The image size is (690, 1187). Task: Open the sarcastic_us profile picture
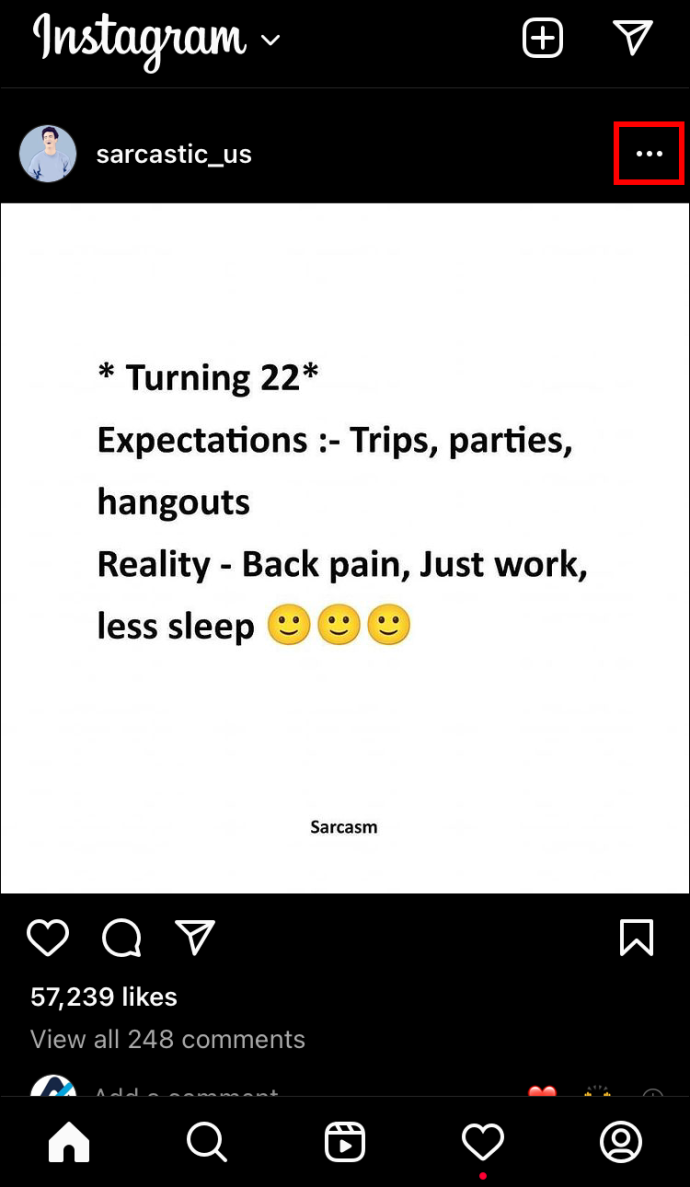pos(48,154)
